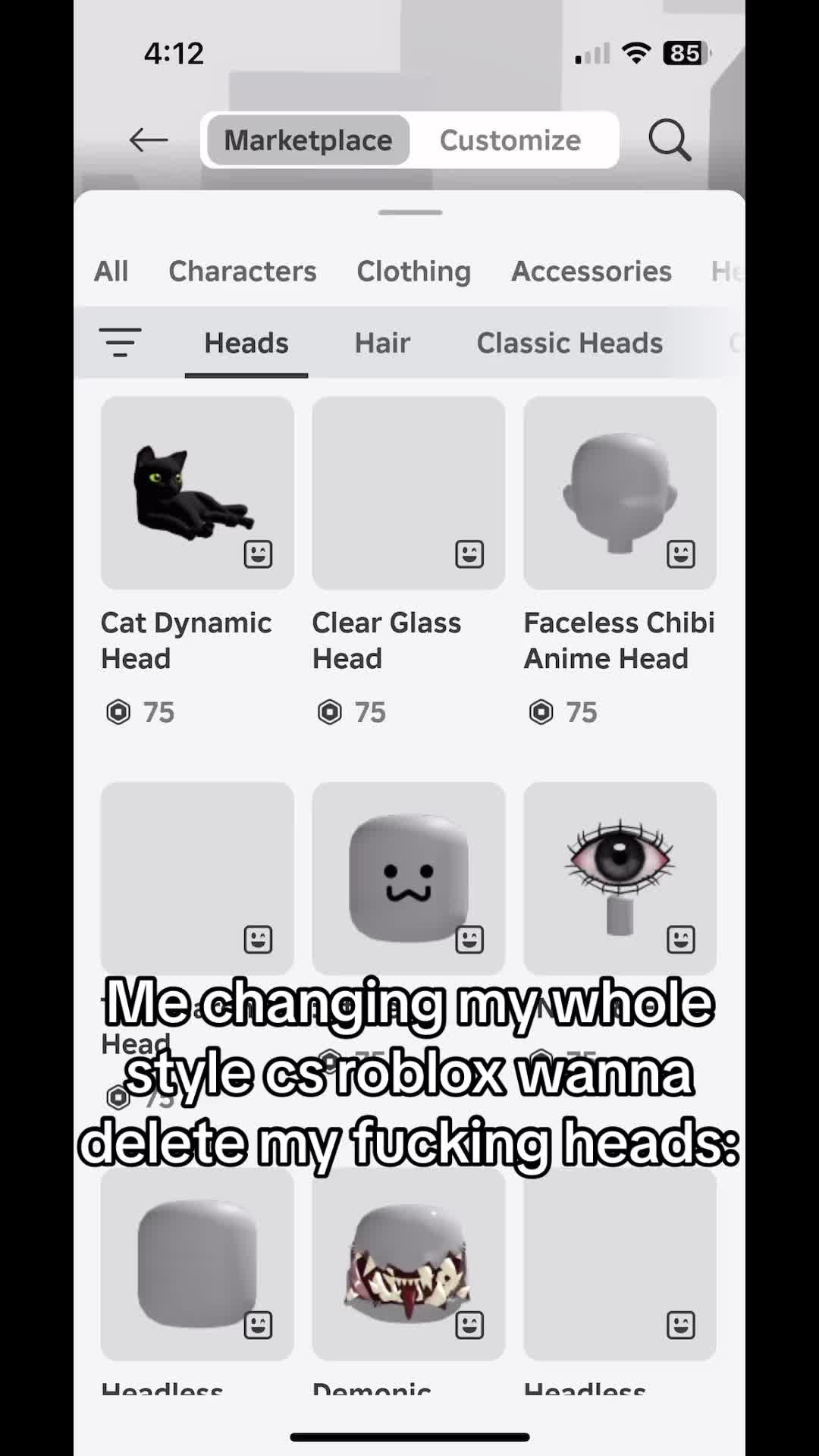The height and width of the screenshot is (1456, 819).
Task: Switch to the Hair subcategory
Action: [382, 344]
